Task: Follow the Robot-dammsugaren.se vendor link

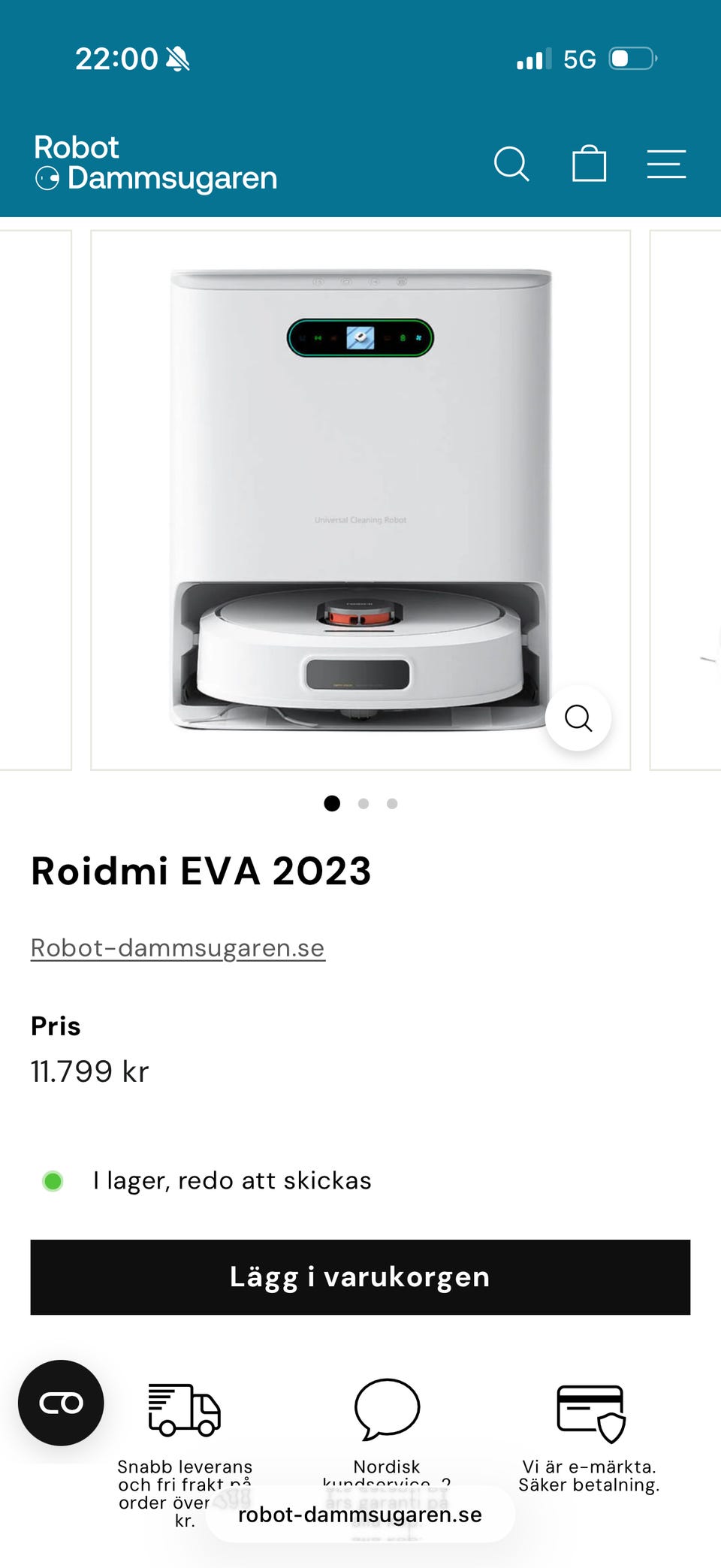Action: click(x=178, y=947)
